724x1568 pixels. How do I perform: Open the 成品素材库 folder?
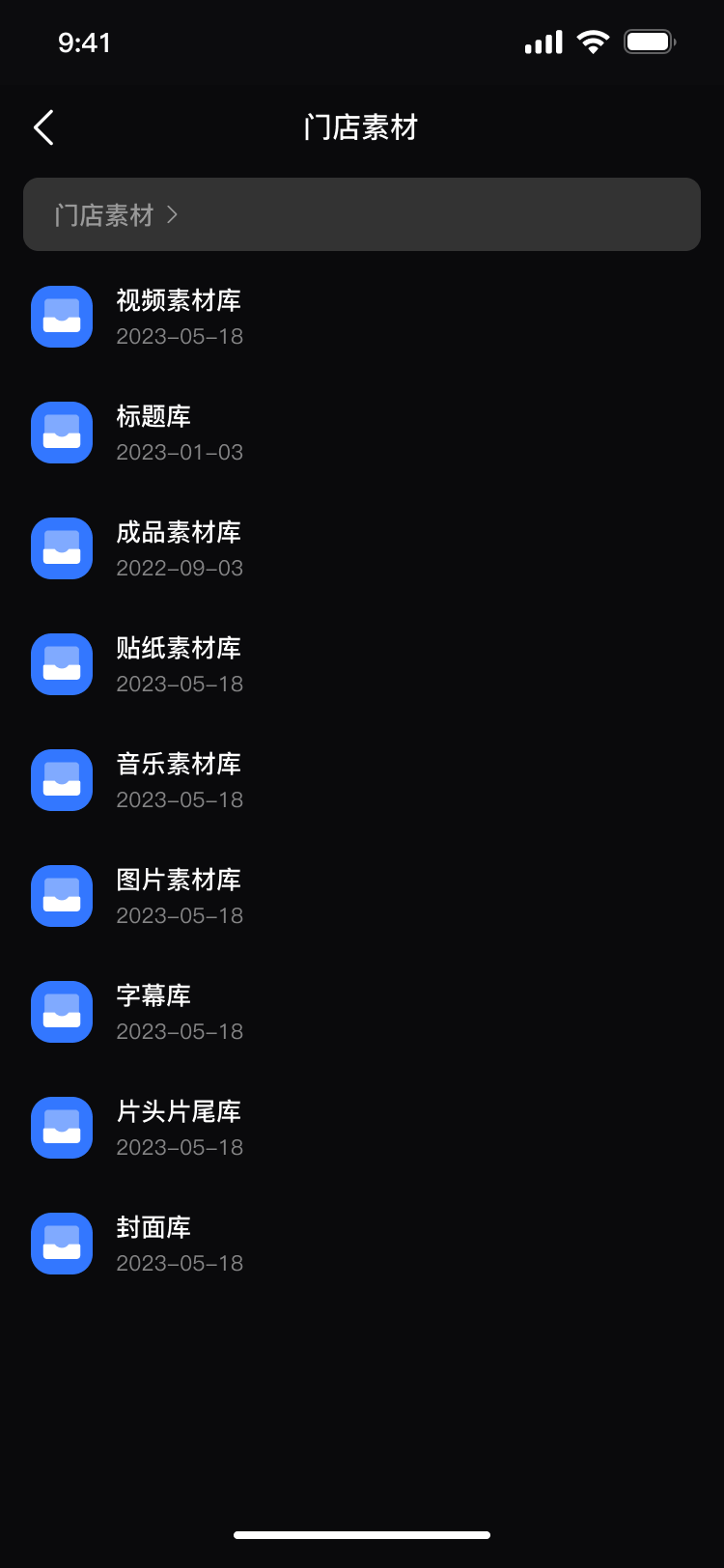pyautogui.click(x=362, y=548)
